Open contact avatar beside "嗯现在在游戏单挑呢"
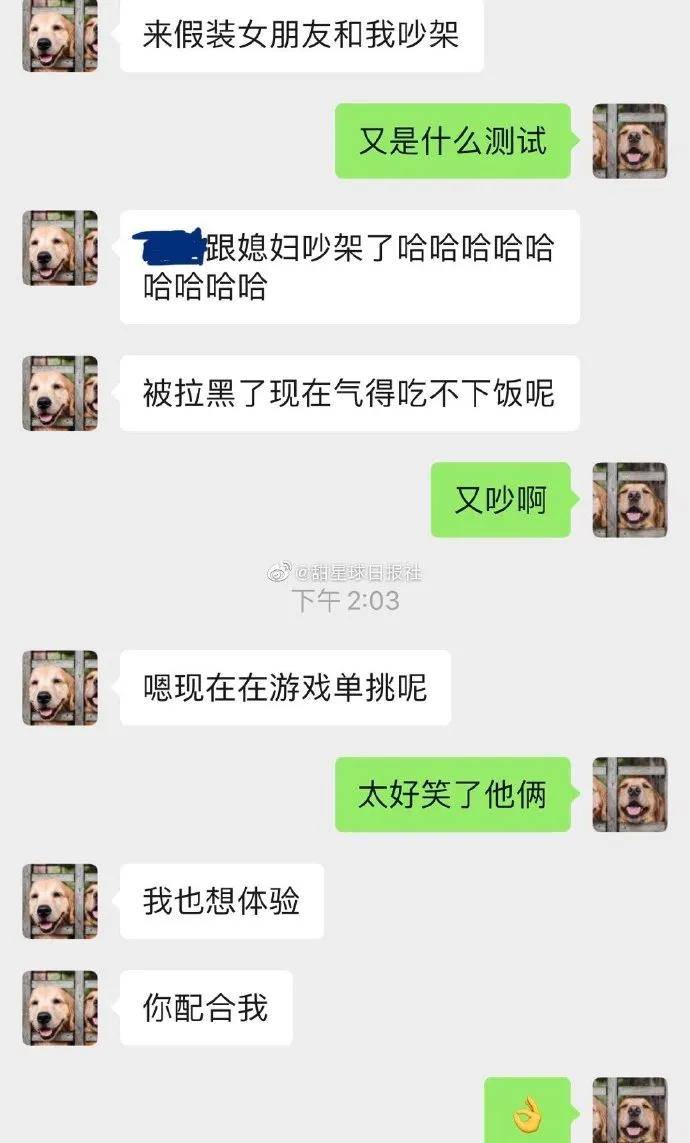Screen dimensions: 690x1143 (60, 687)
